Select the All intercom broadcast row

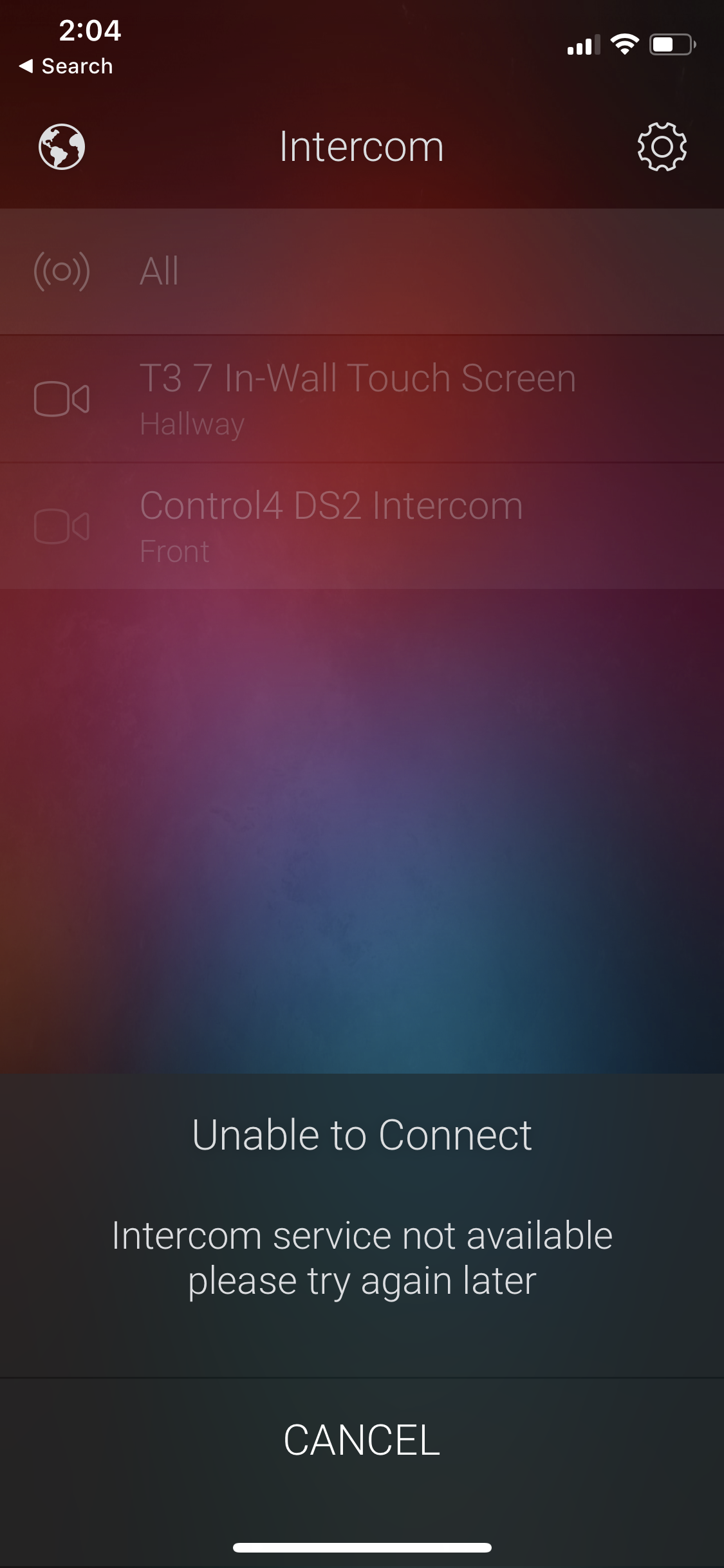coord(362,271)
